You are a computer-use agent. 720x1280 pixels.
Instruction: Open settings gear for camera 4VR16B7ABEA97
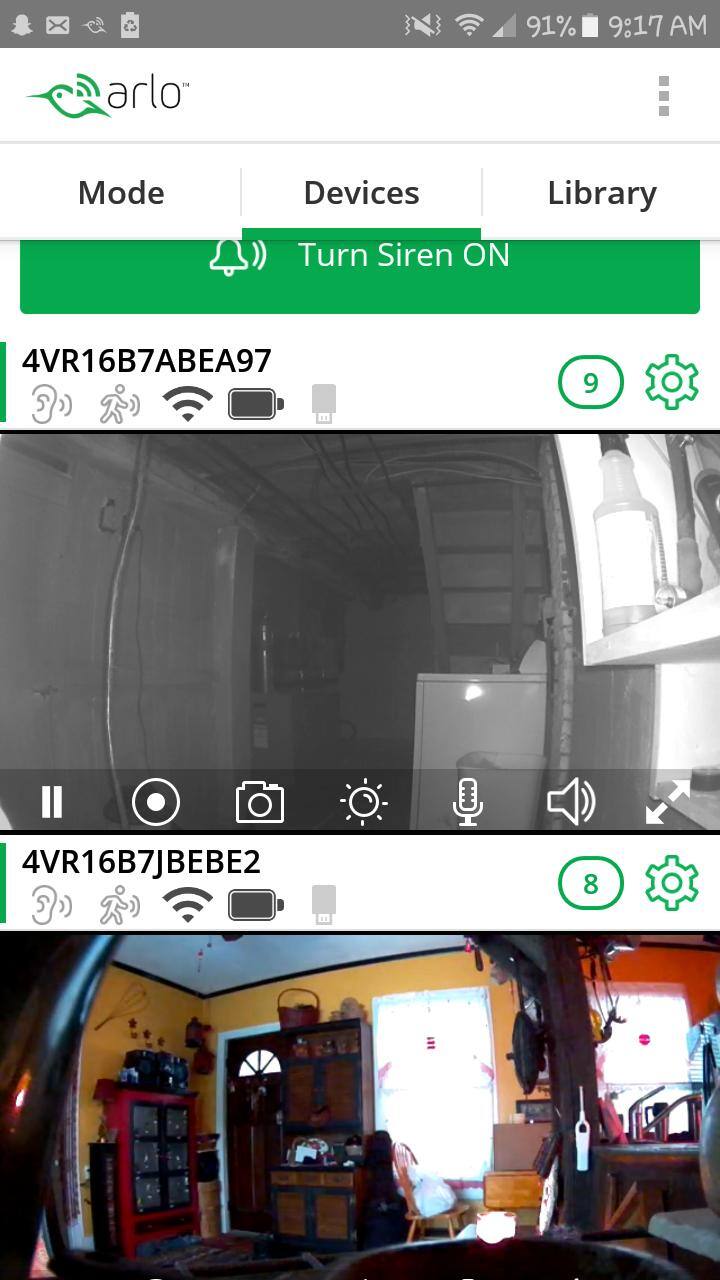(x=671, y=382)
